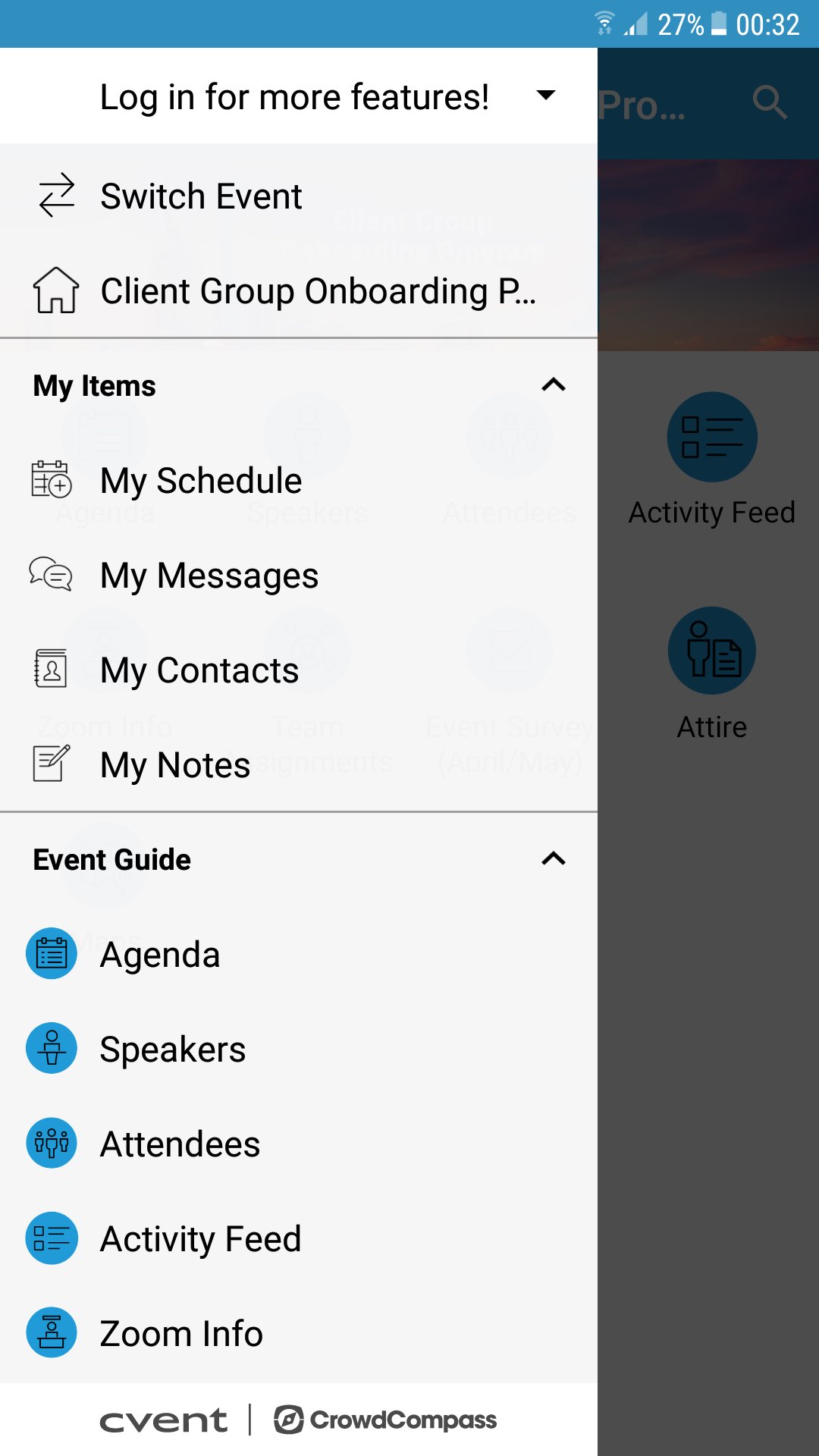The width and height of the screenshot is (819, 1456).
Task: Open the My Notes pencil icon
Action: point(50,764)
